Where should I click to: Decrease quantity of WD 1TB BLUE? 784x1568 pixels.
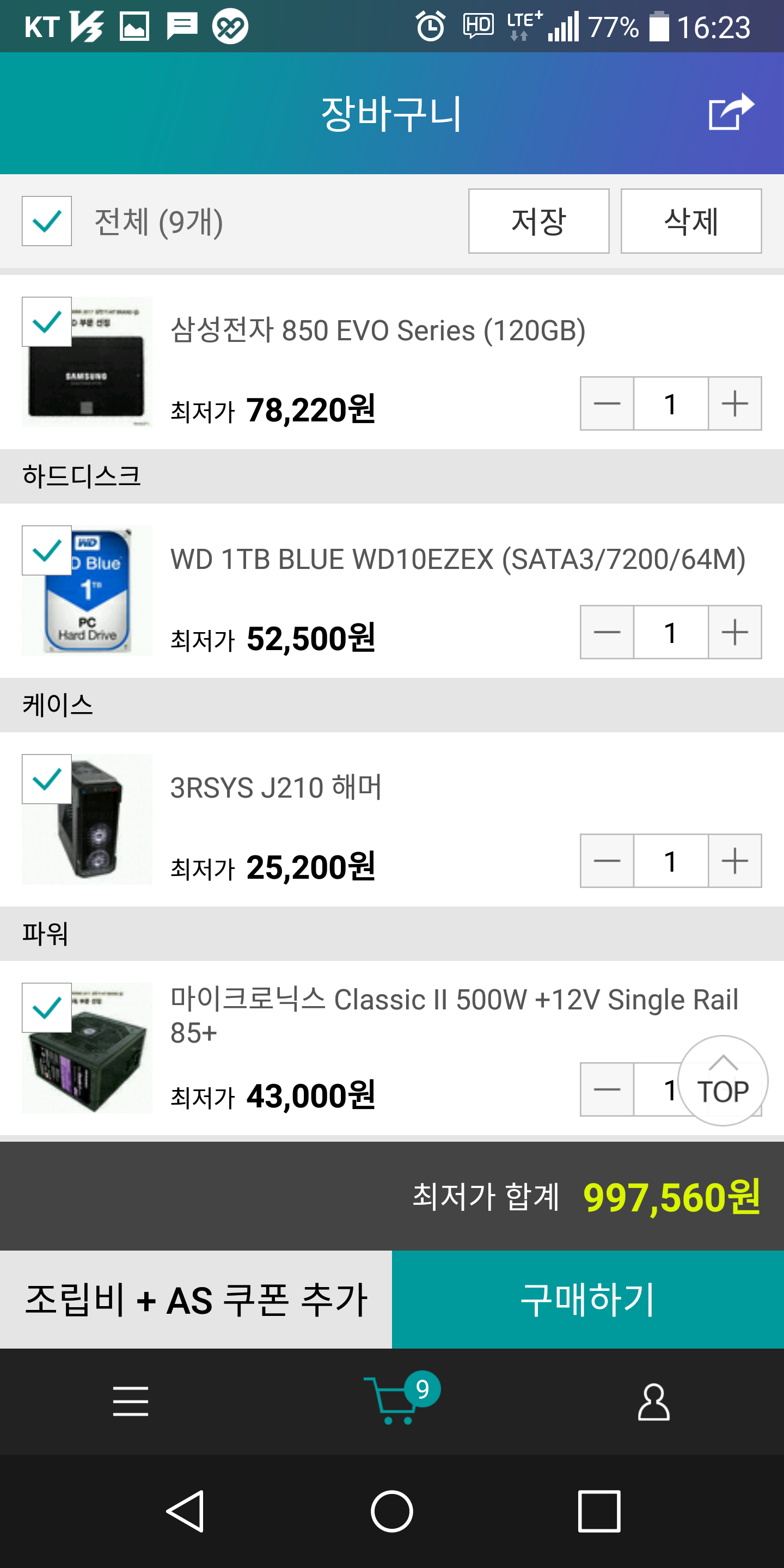[607, 633]
